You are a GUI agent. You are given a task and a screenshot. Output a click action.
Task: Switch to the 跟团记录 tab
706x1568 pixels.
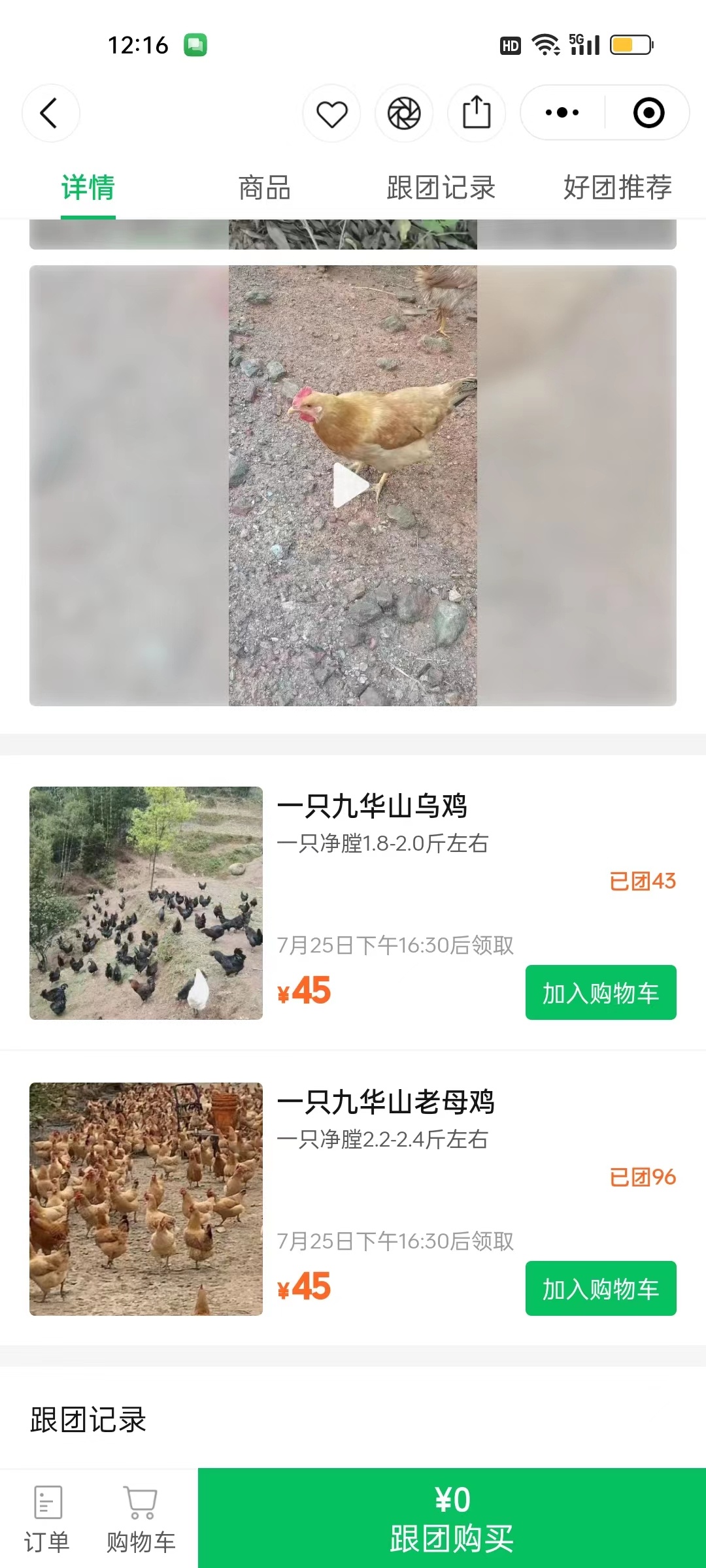pos(441,188)
